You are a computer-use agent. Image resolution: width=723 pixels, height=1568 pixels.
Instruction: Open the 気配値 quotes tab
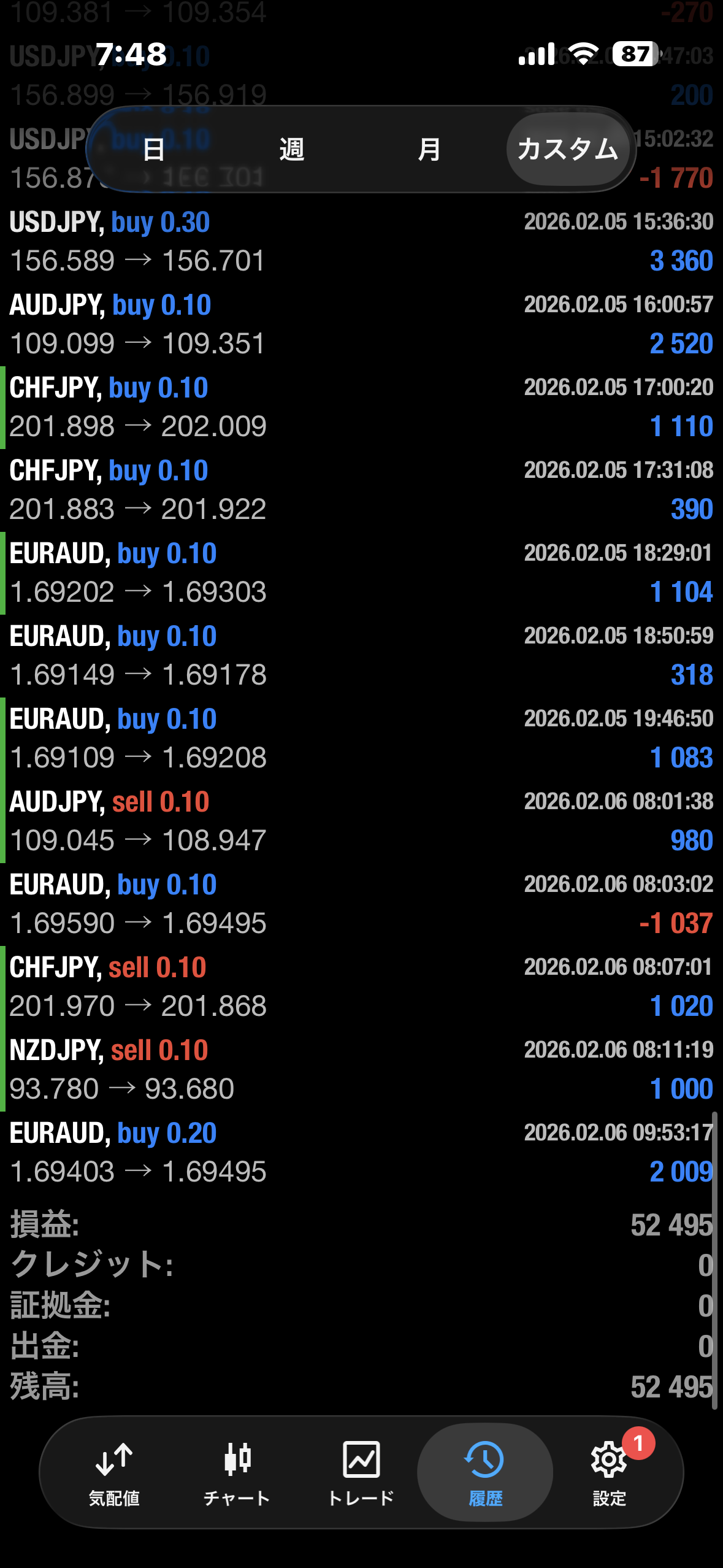point(114,1472)
